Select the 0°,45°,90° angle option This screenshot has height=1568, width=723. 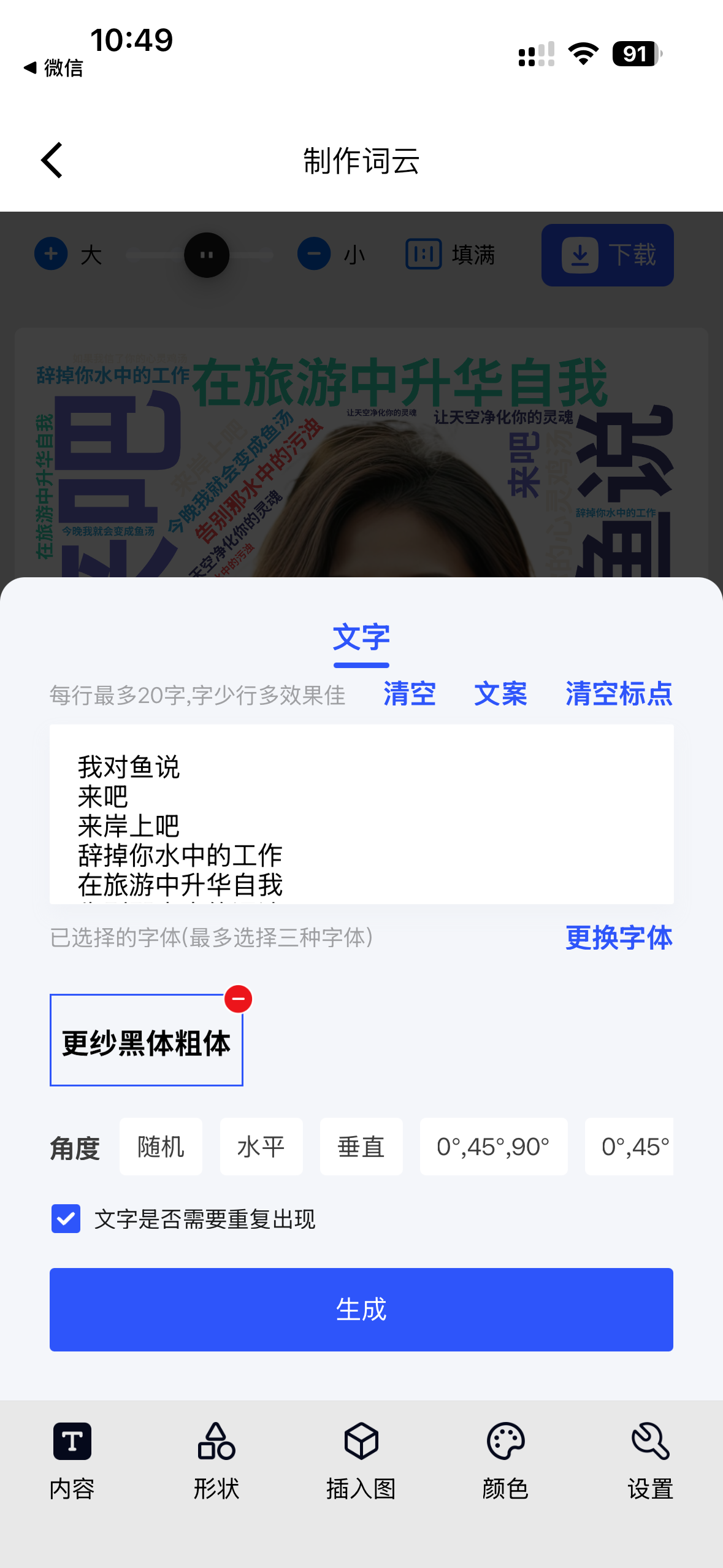click(493, 1147)
